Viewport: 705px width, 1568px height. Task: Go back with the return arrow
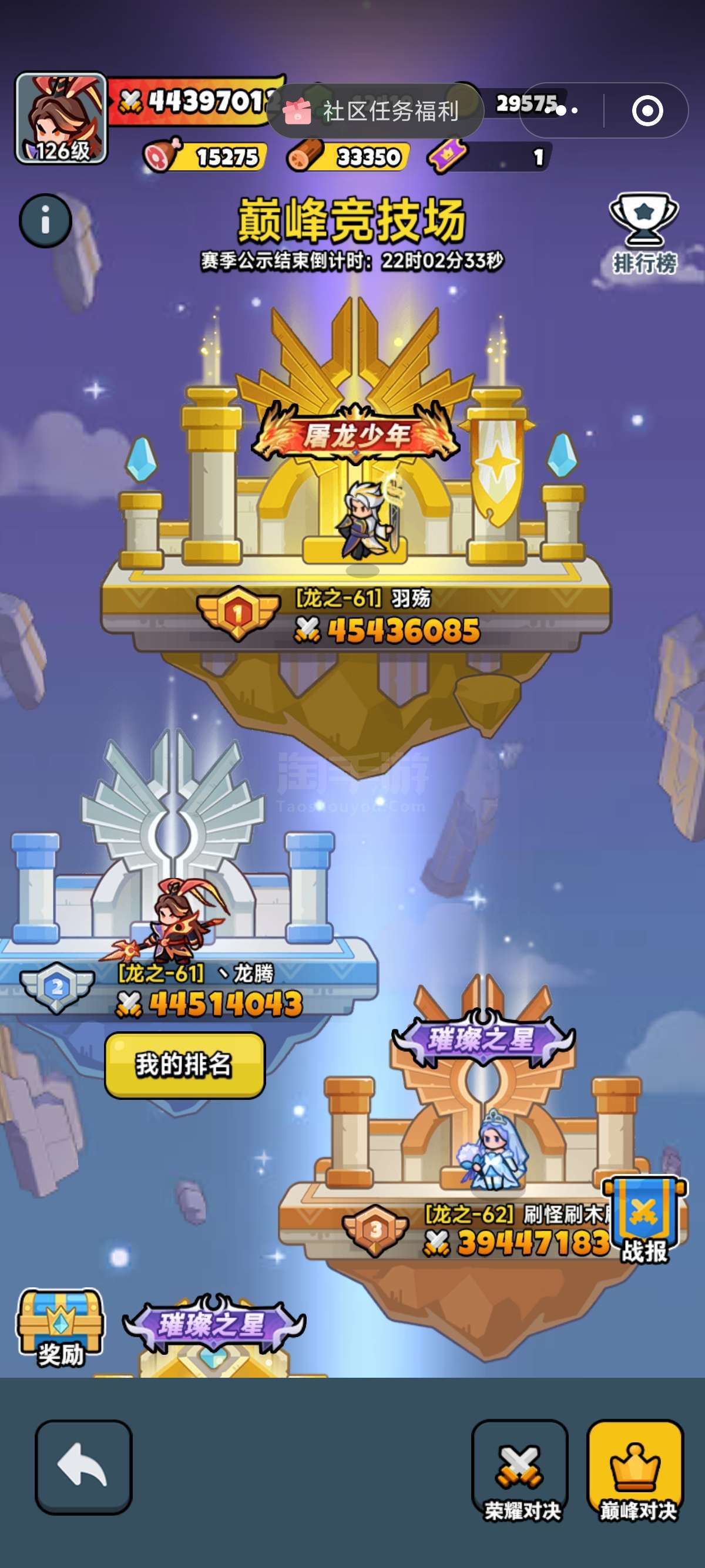83,1468
